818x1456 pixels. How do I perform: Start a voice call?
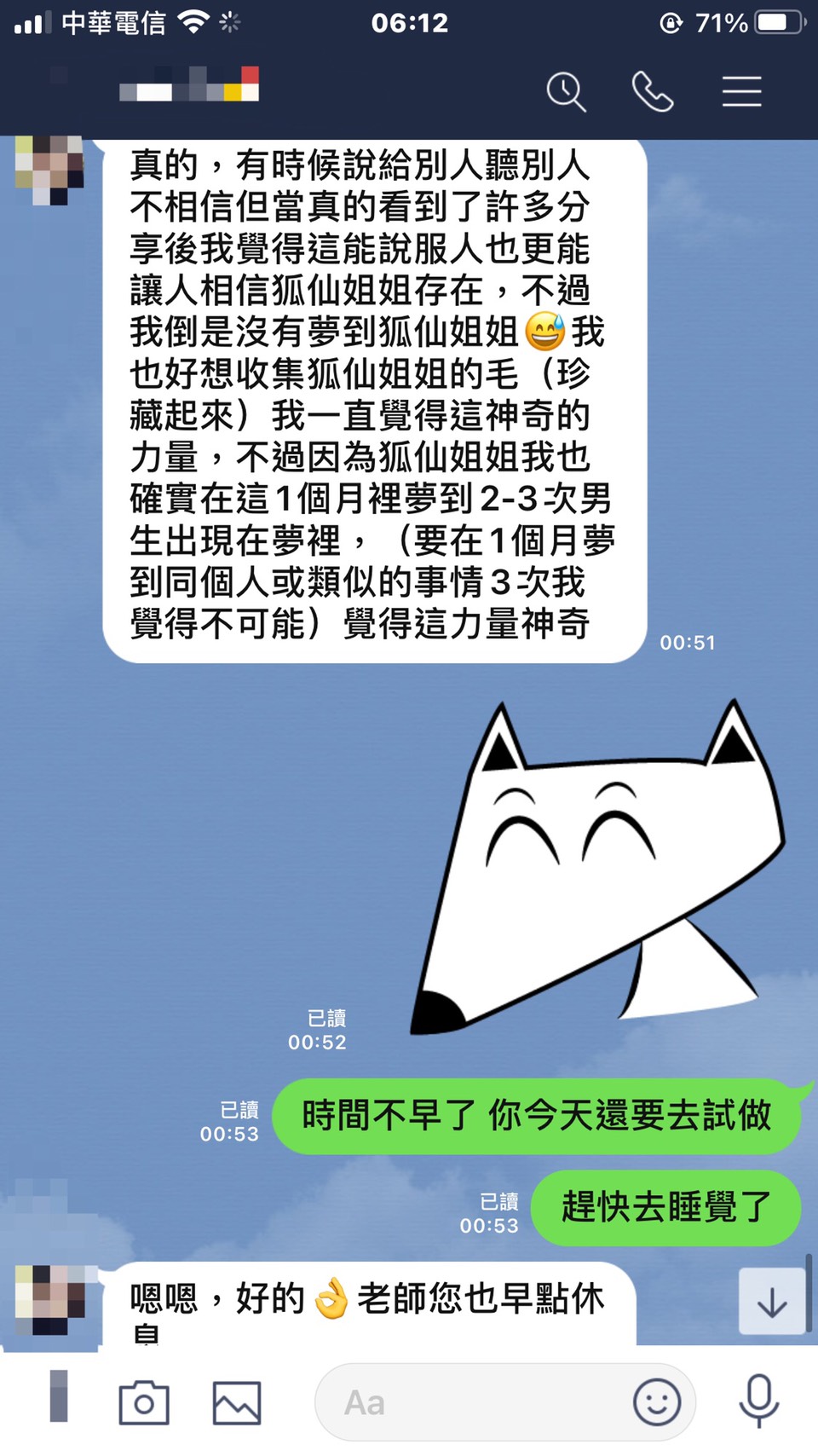tap(653, 92)
